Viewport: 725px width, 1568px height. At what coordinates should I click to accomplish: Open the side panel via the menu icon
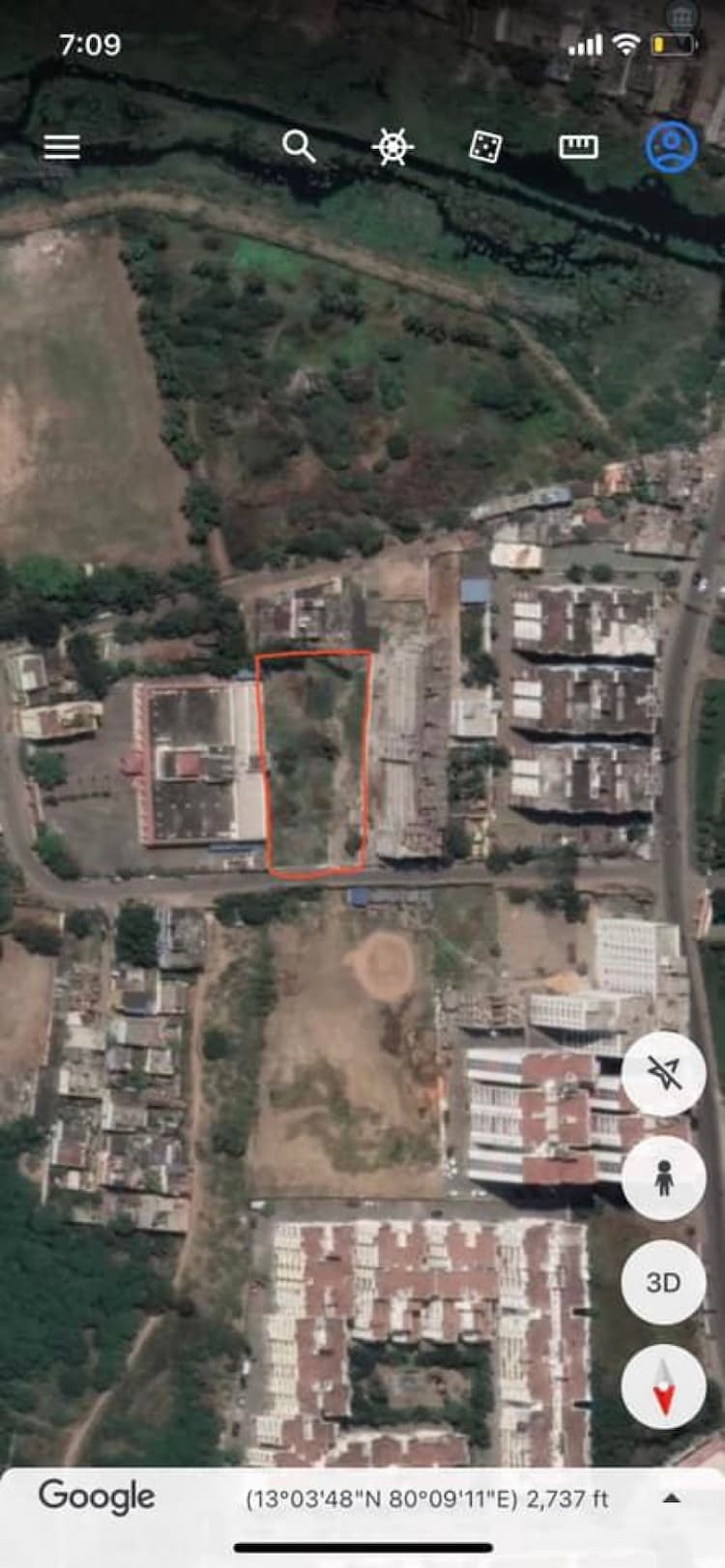[62, 148]
